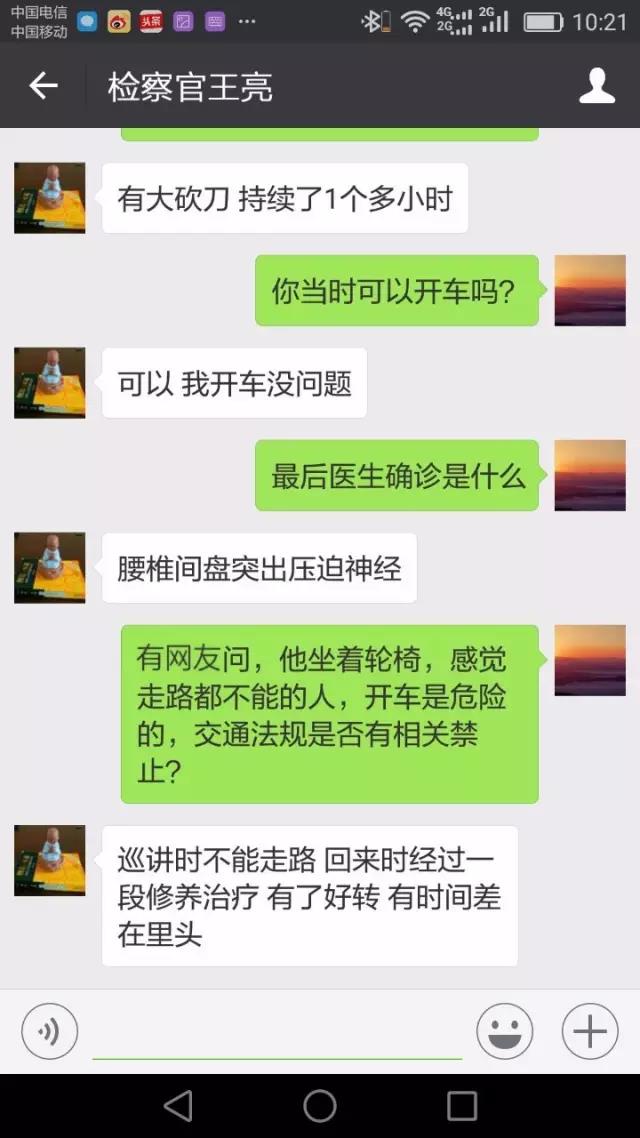The image size is (640, 1138).
Task: Switch to voice message input
Action: tap(49, 1030)
